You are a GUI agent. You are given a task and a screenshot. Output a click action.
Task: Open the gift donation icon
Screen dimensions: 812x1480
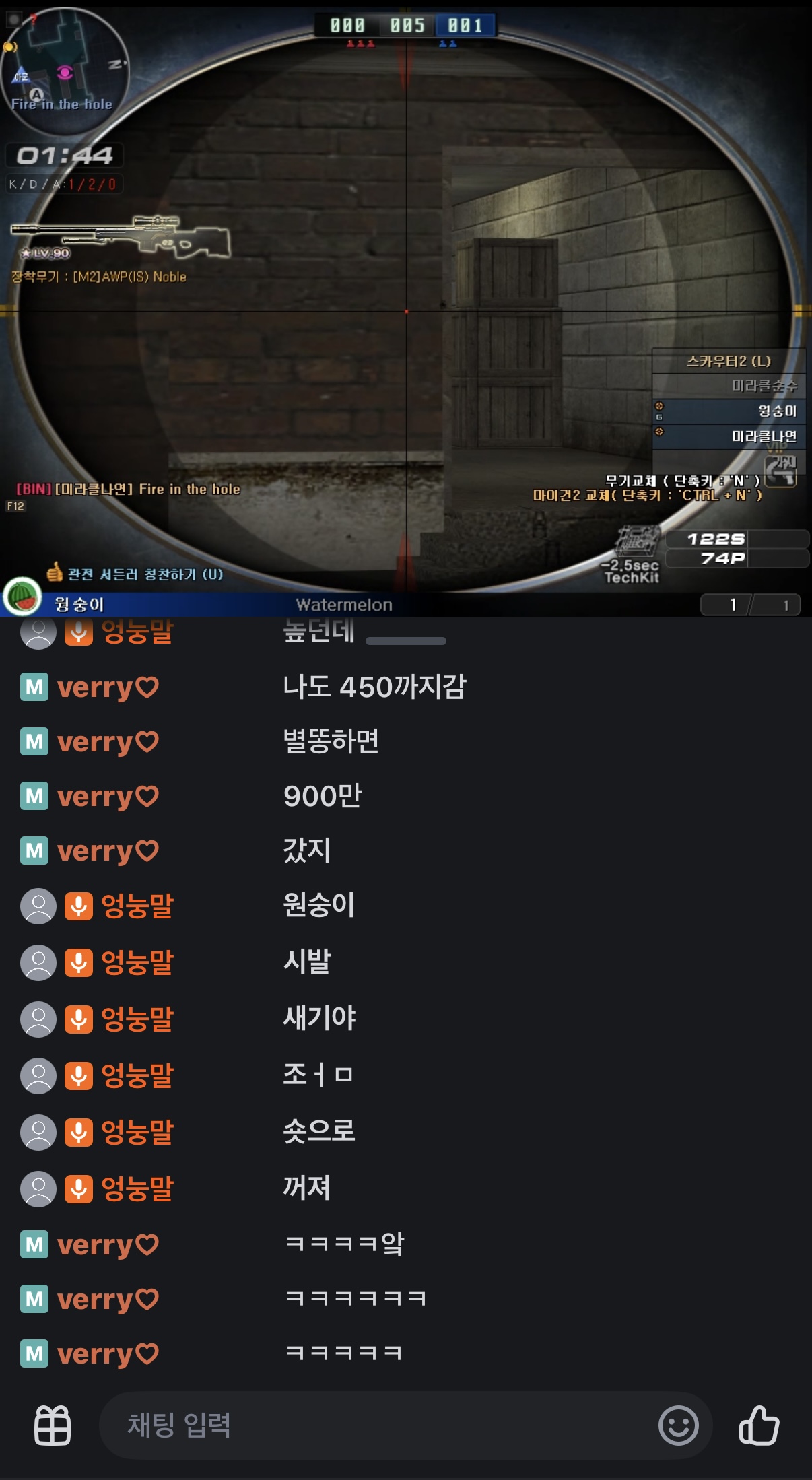[53, 1425]
